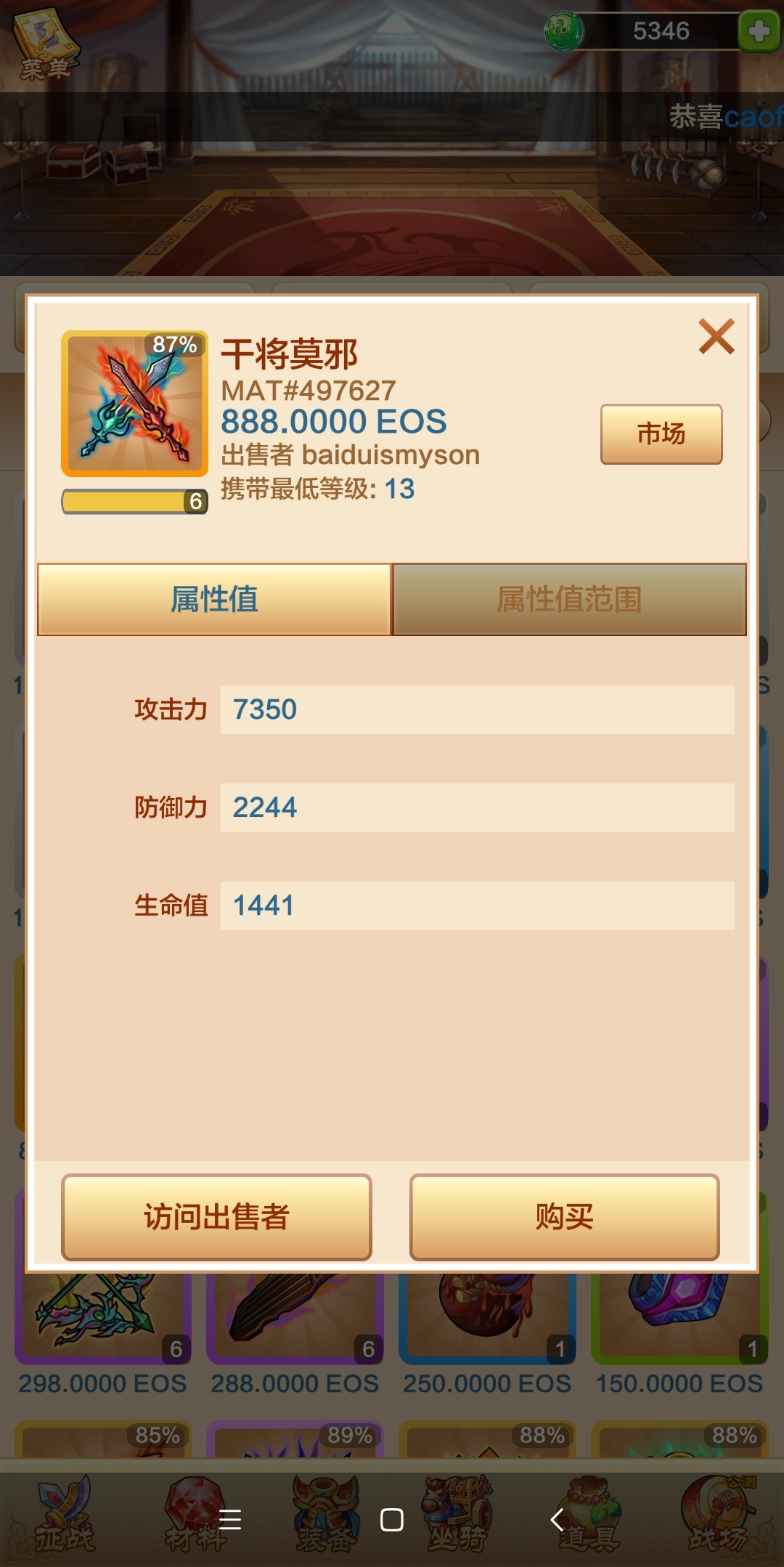Close the 干将莫邪 item dialog

(717, 335)
